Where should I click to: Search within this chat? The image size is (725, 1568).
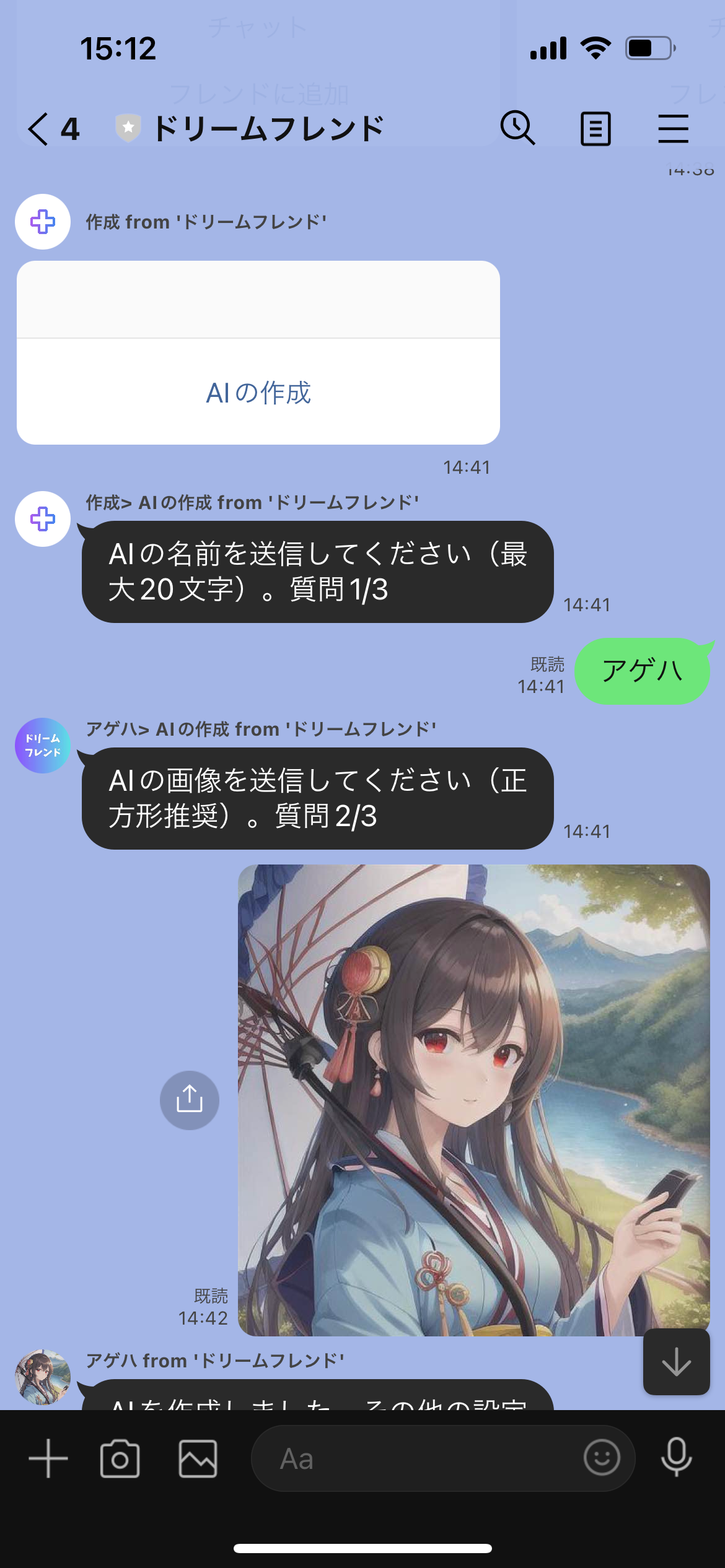(x=517, y=128)
